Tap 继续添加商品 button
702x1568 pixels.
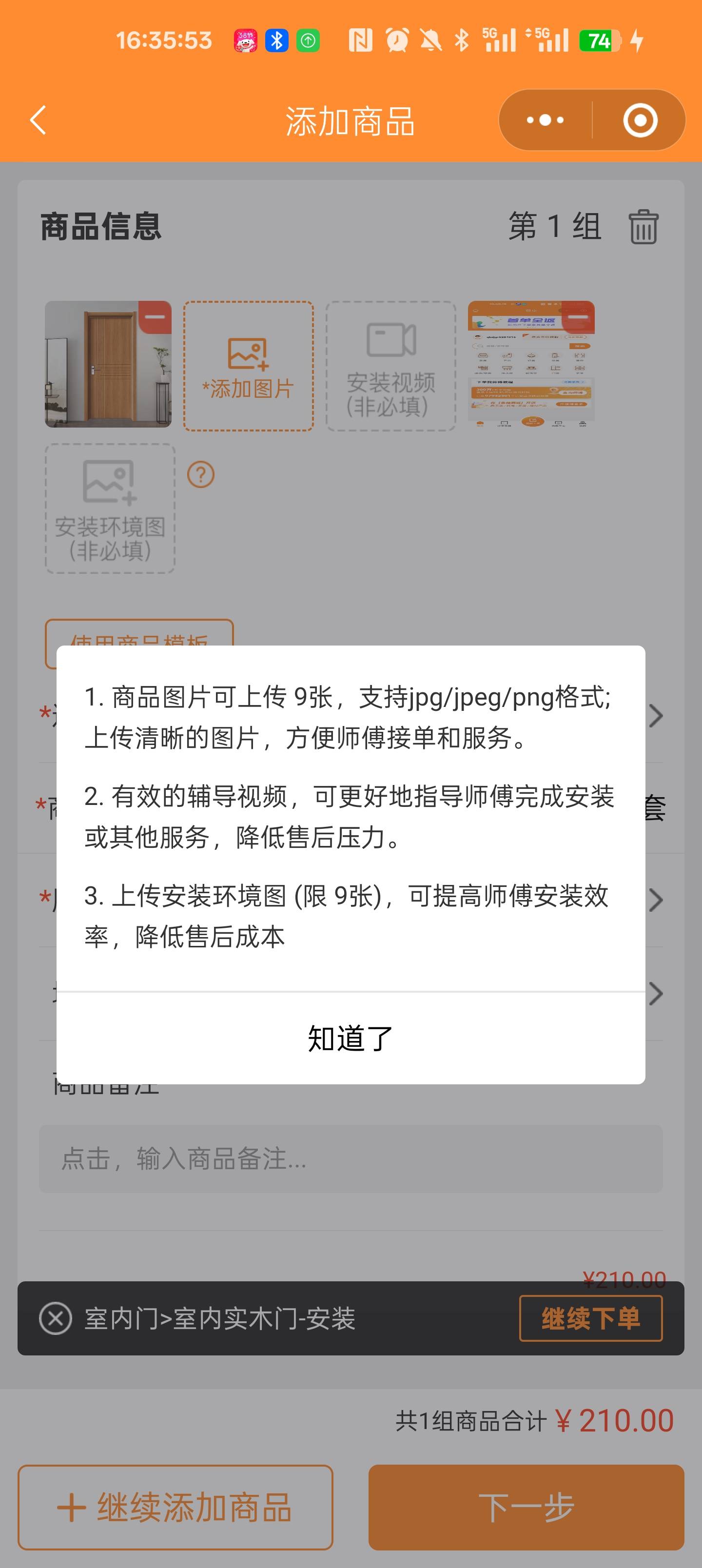[x=175, y=1507]
